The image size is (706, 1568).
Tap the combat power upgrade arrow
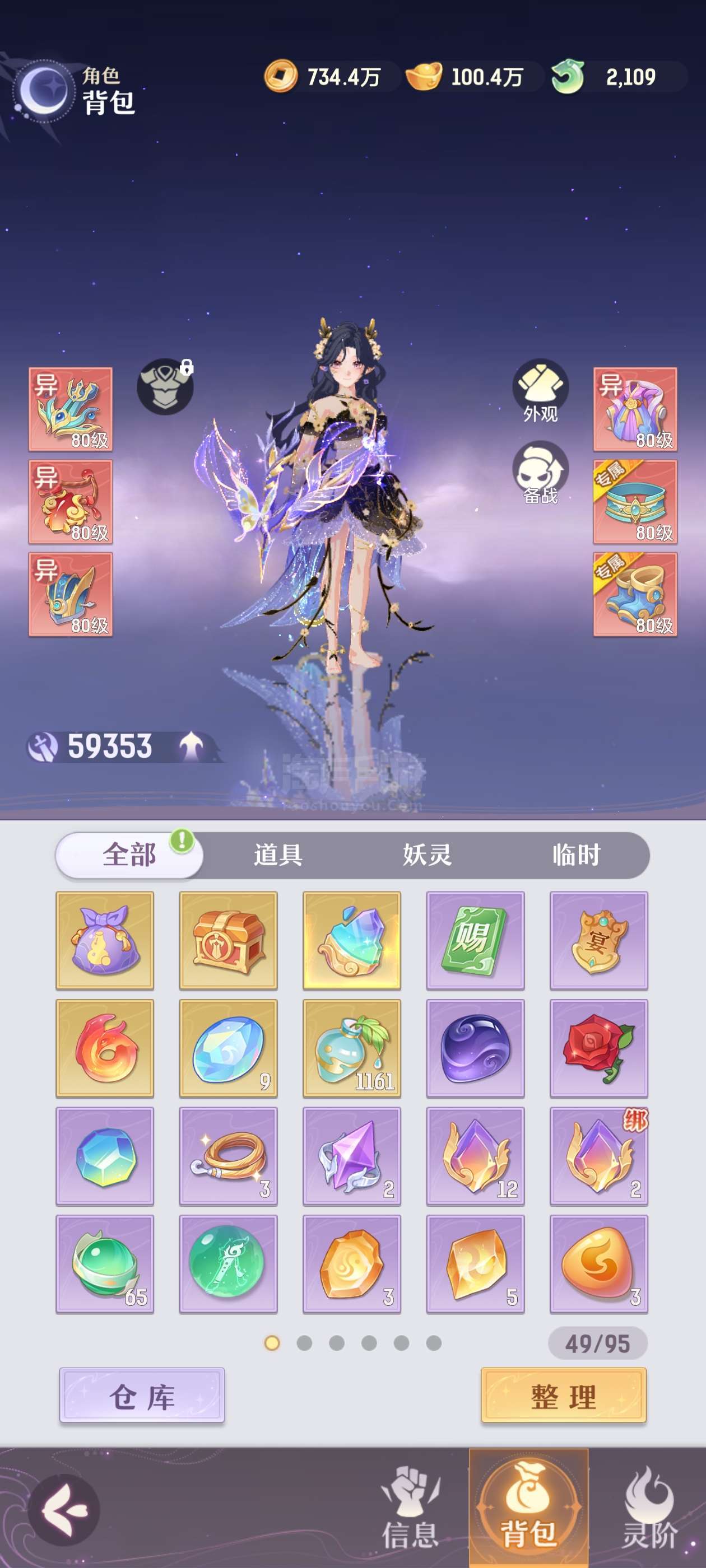click(x=191, y=746)
